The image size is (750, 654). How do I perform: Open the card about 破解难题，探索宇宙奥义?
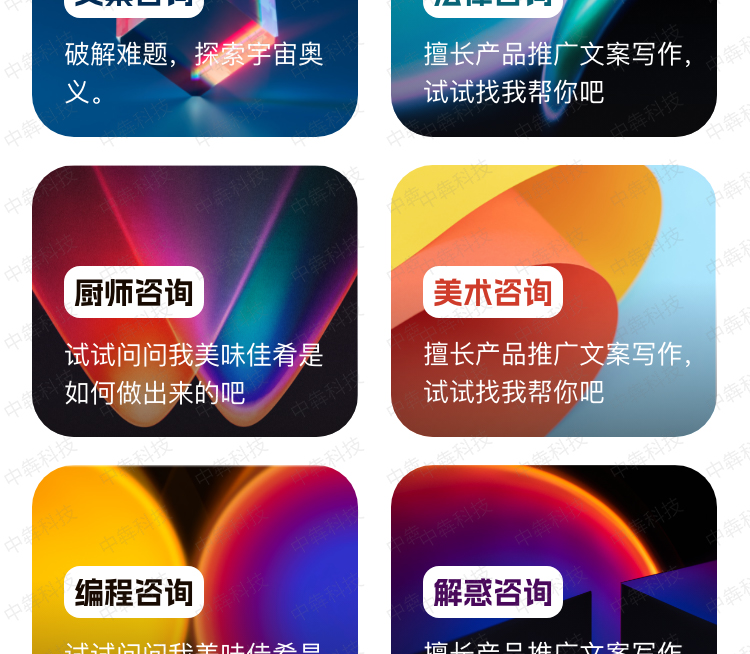195,68
